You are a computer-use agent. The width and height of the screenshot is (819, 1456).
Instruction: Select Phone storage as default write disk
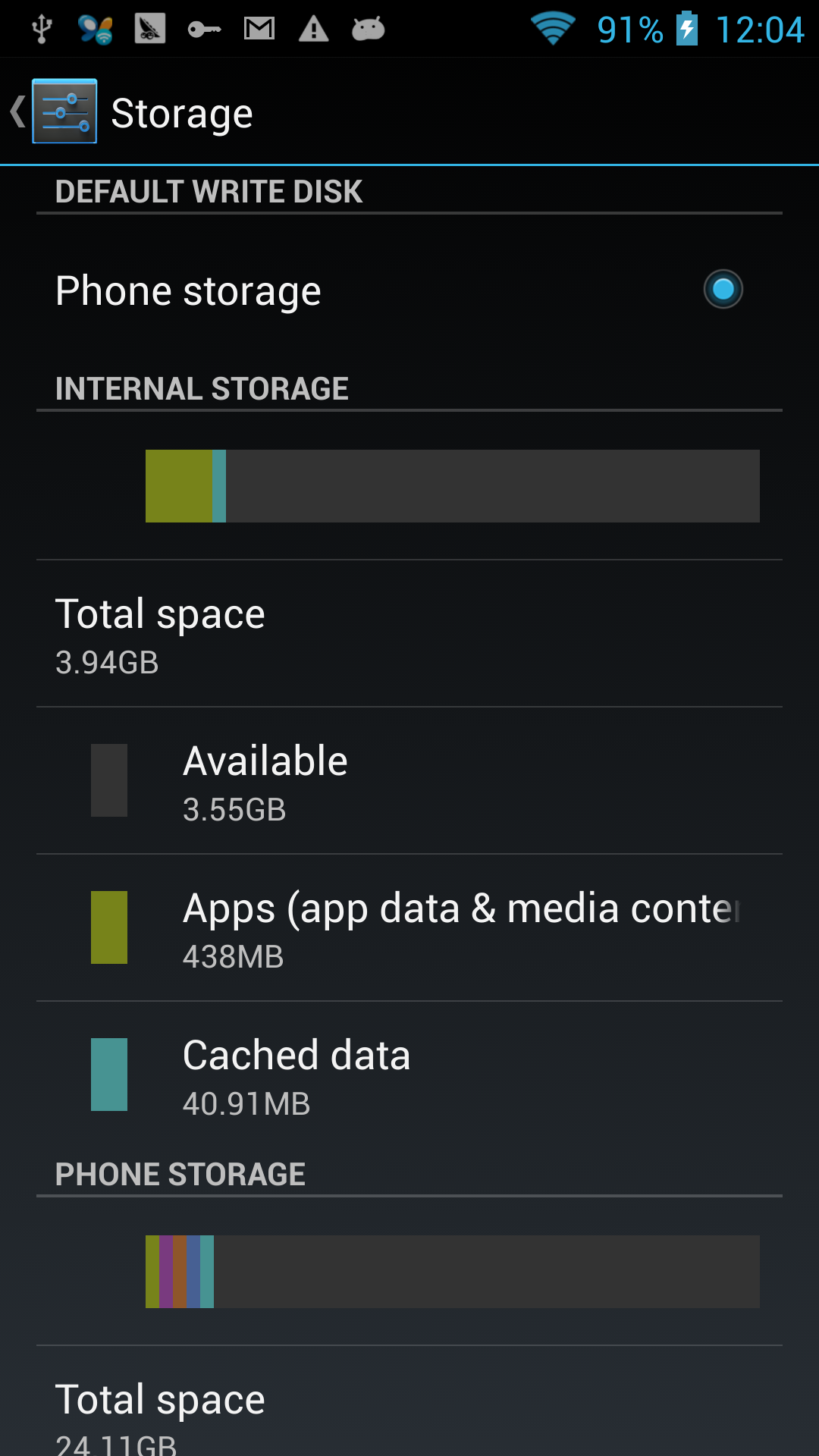click(x=409, y=290)
